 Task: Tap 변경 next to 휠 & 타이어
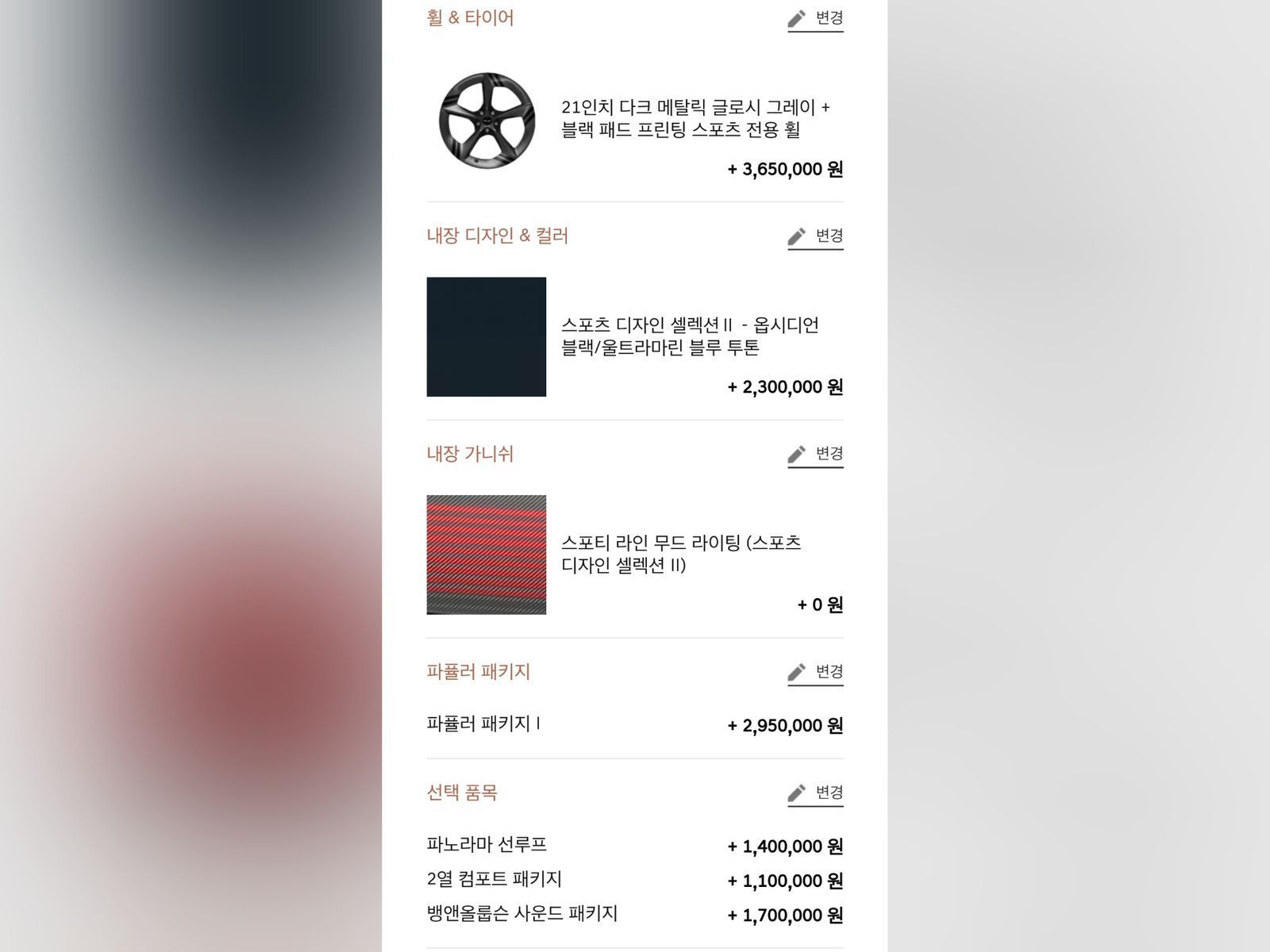815,18
